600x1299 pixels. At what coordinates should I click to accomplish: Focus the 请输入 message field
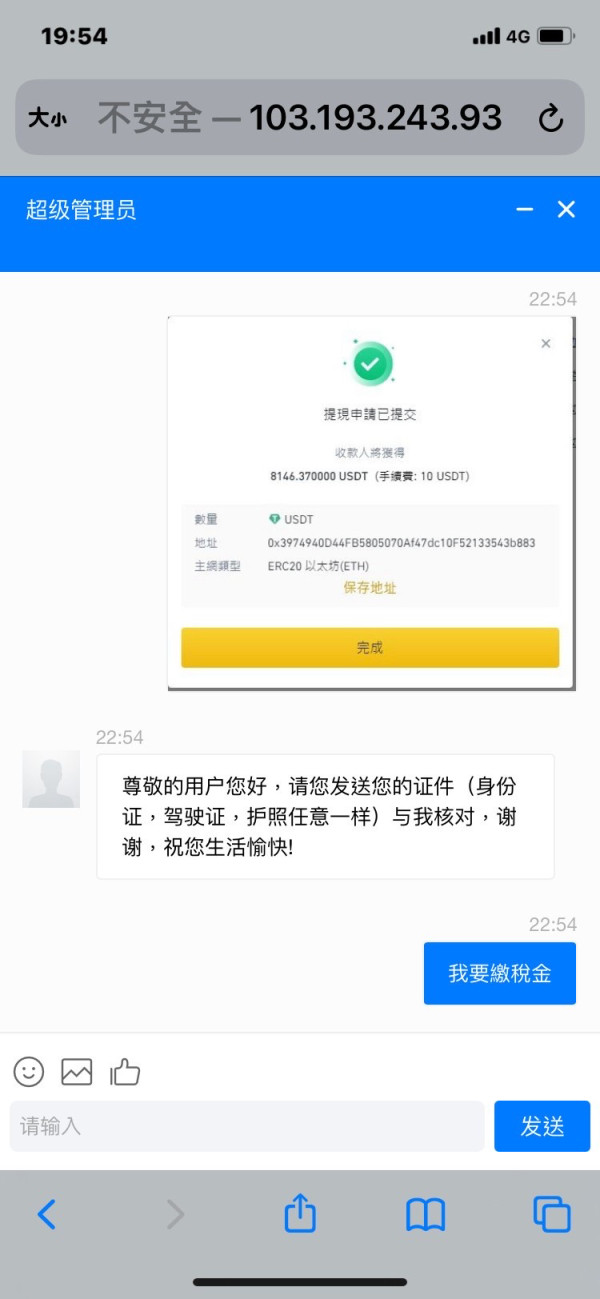click(247, 1126)
